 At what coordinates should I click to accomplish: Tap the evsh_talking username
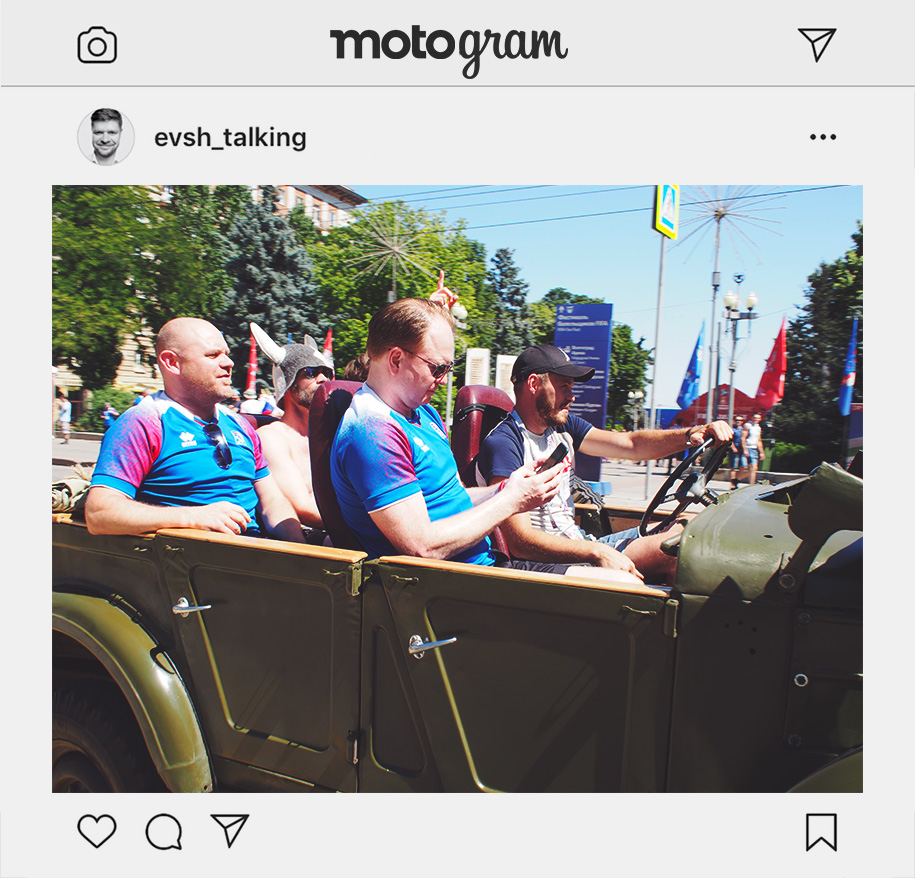[x=230, y=138]
